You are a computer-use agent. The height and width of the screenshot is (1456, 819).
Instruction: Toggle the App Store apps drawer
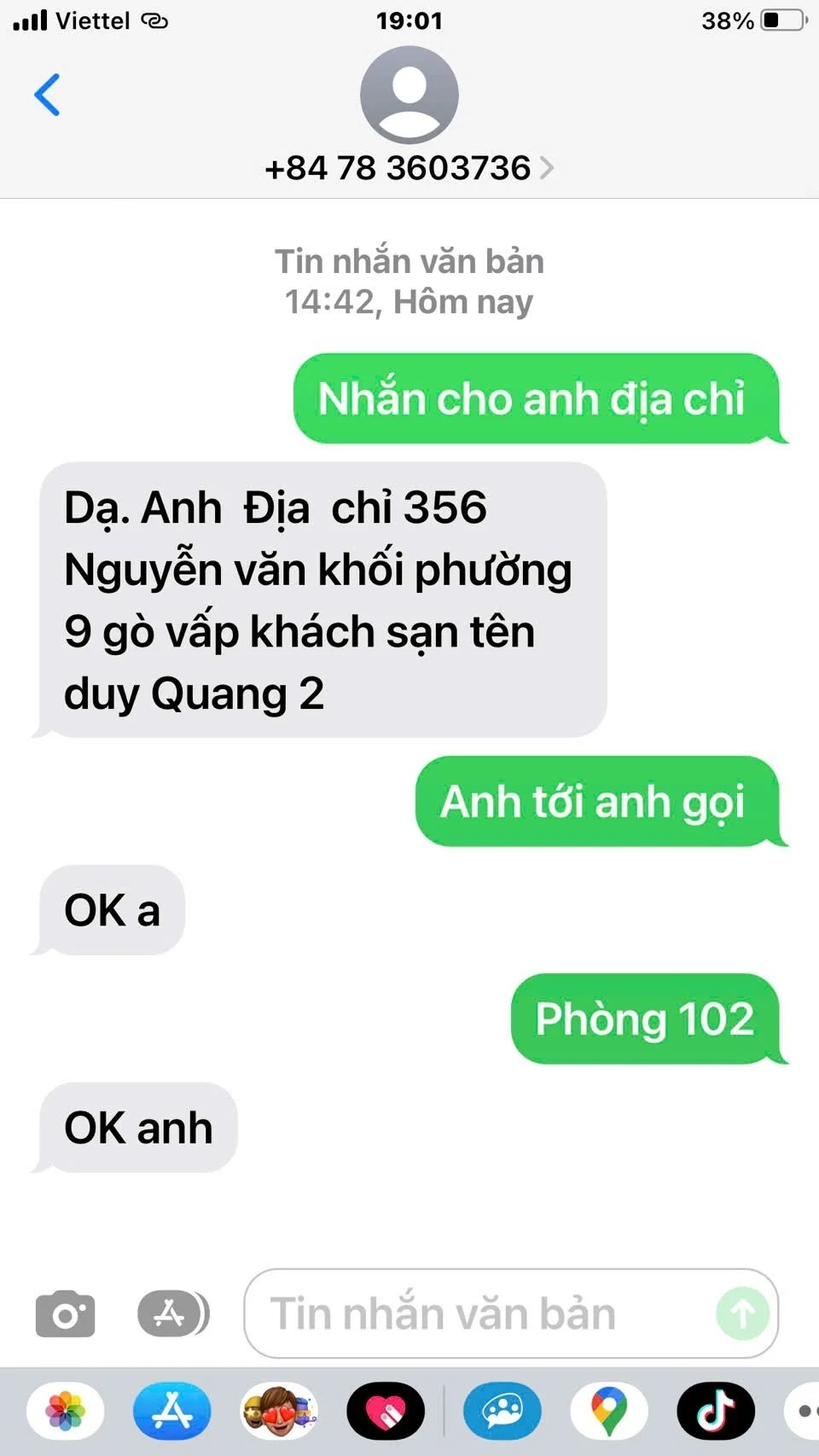pyautogui.click(x=173, y=1314)
